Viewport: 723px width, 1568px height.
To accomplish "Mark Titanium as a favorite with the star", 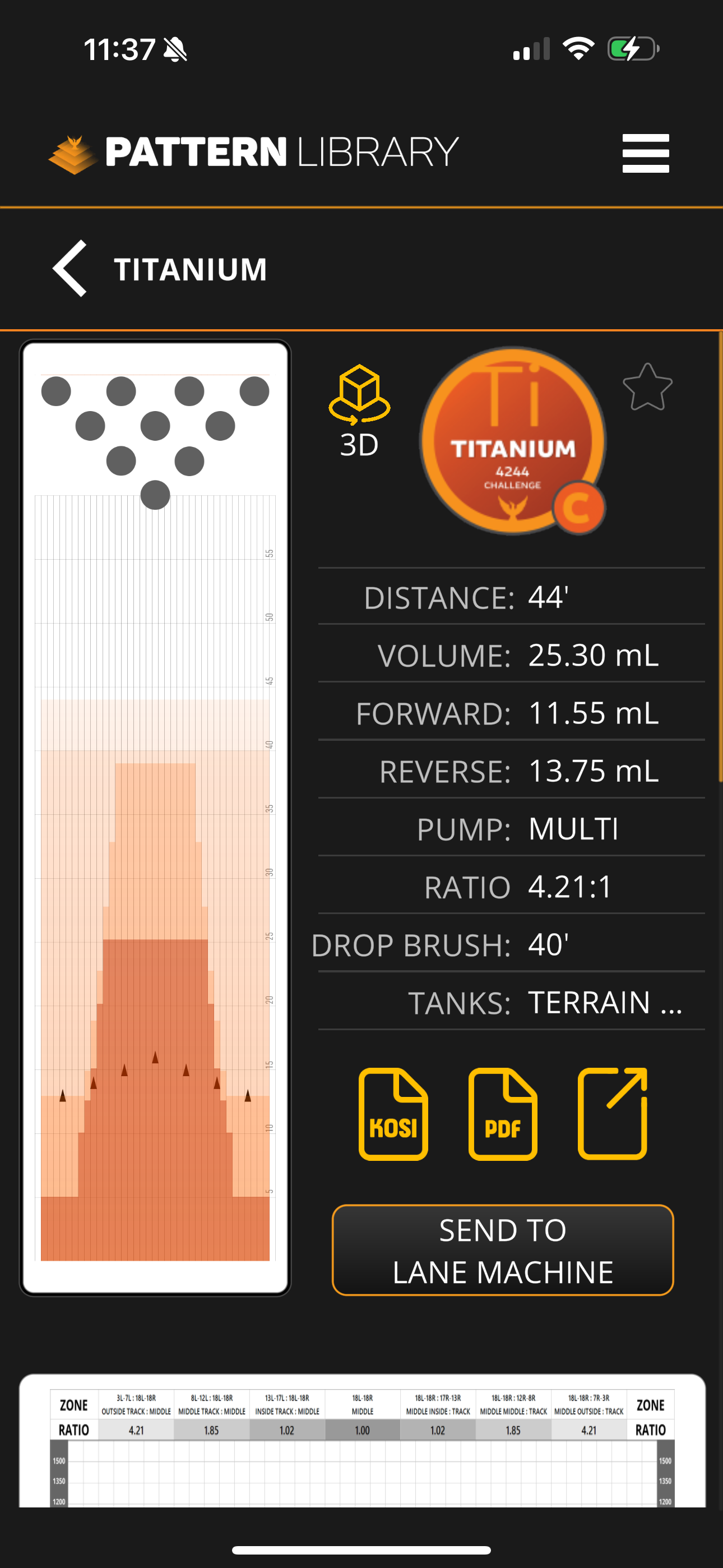I will (647, 388).
